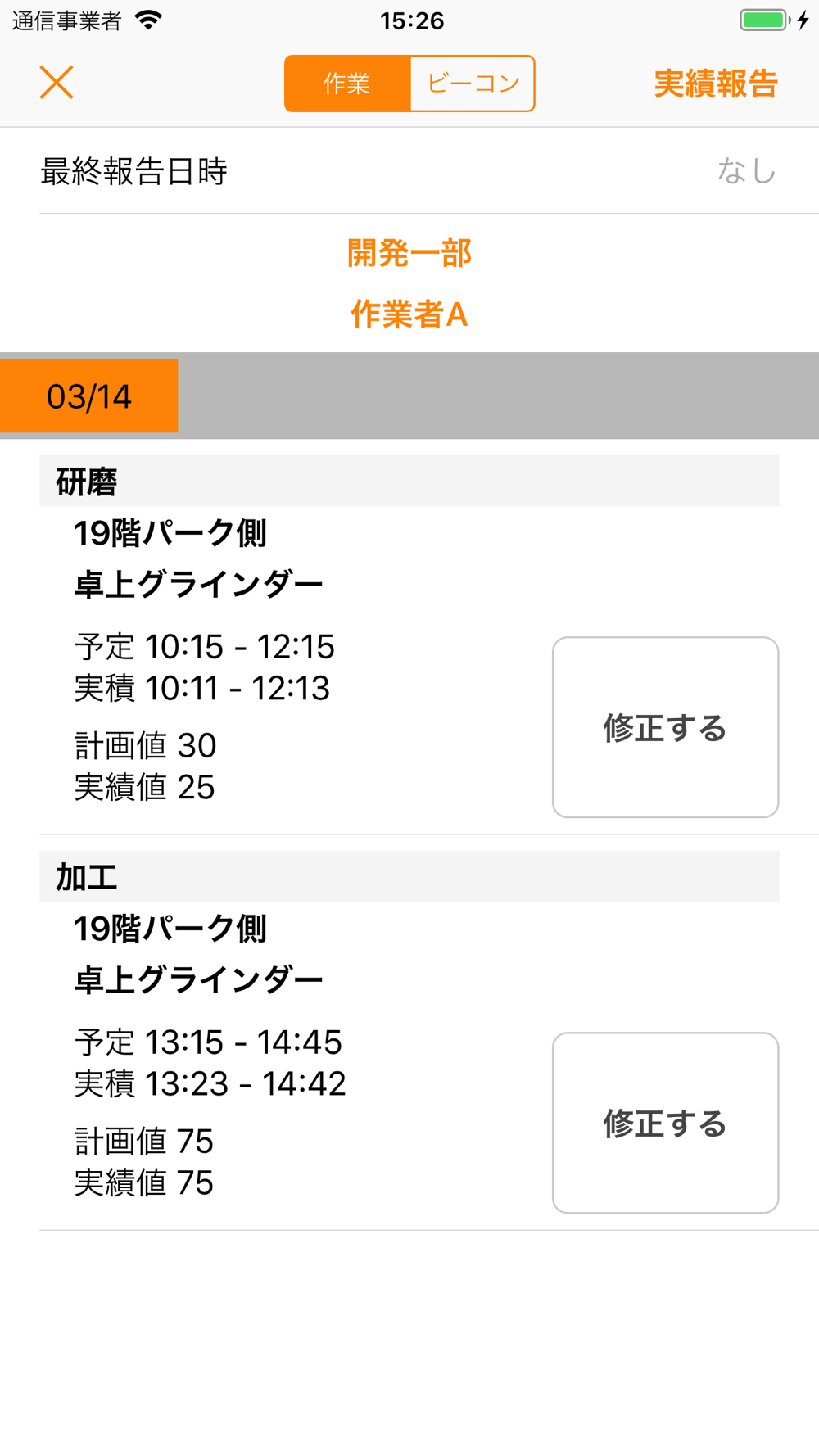The height and width of the screenshot is (1456, 819).
Task: Select the 作業 segment
Action: click(347, 84)
